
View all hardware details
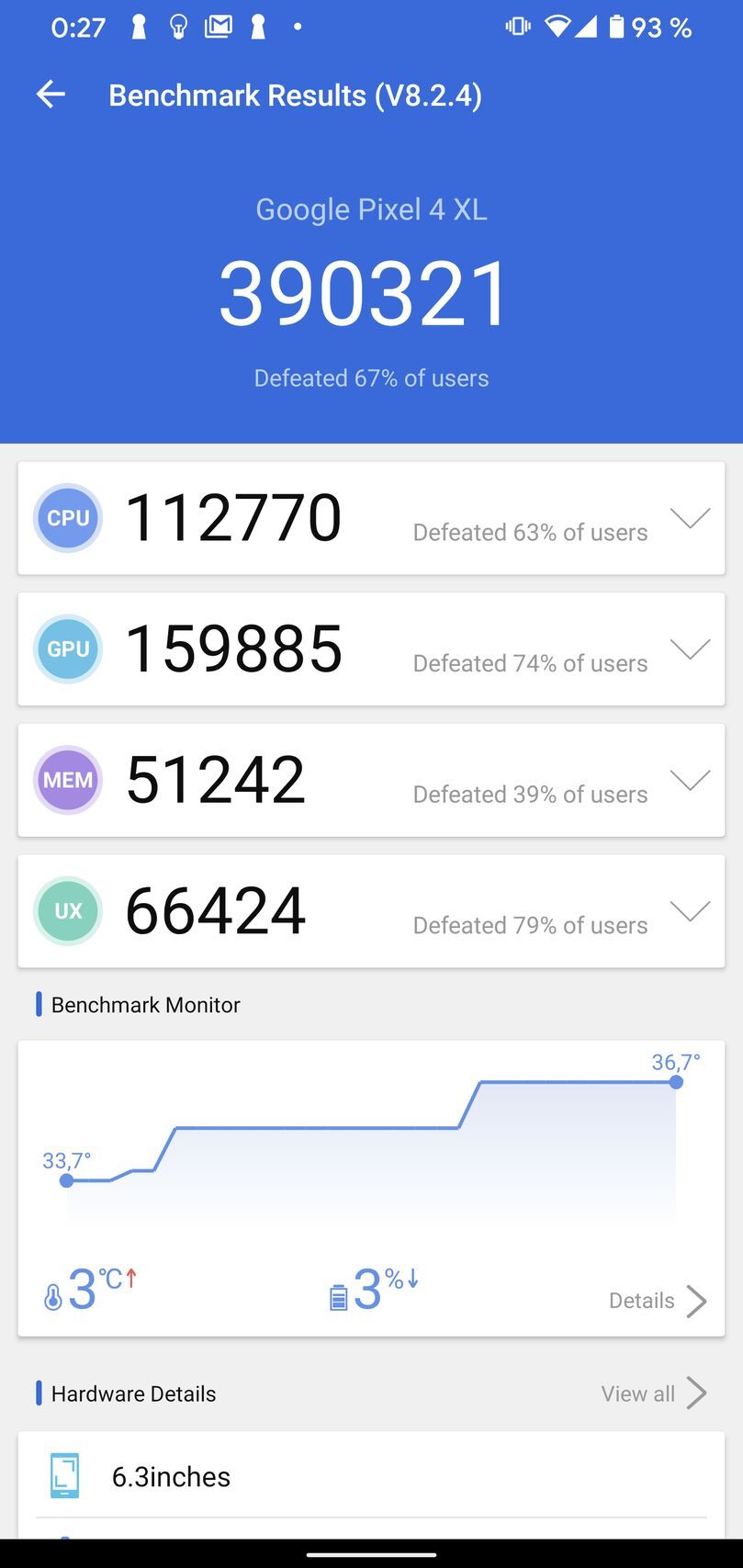pyautogui.click(x=653, y=1393)
